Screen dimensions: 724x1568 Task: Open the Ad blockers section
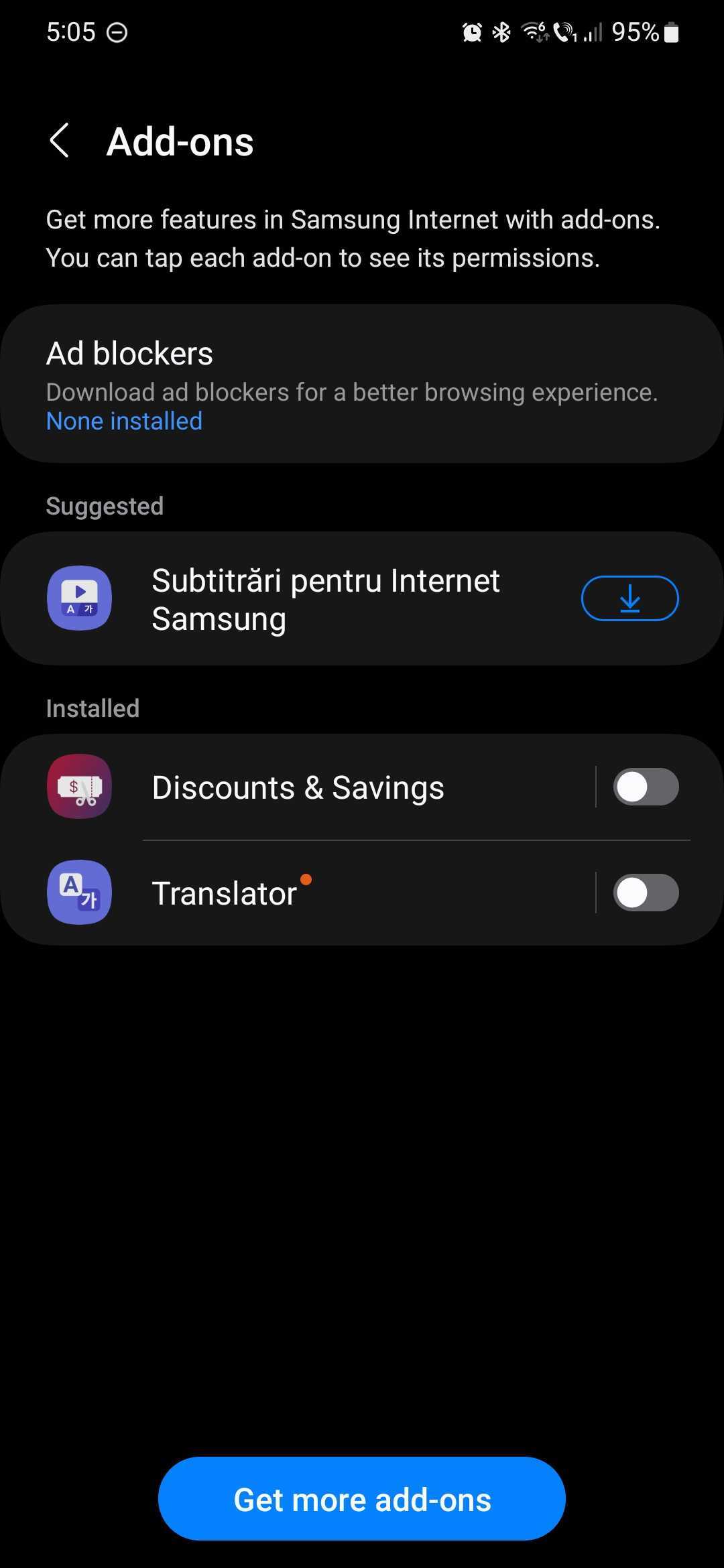tap(362, 384)
